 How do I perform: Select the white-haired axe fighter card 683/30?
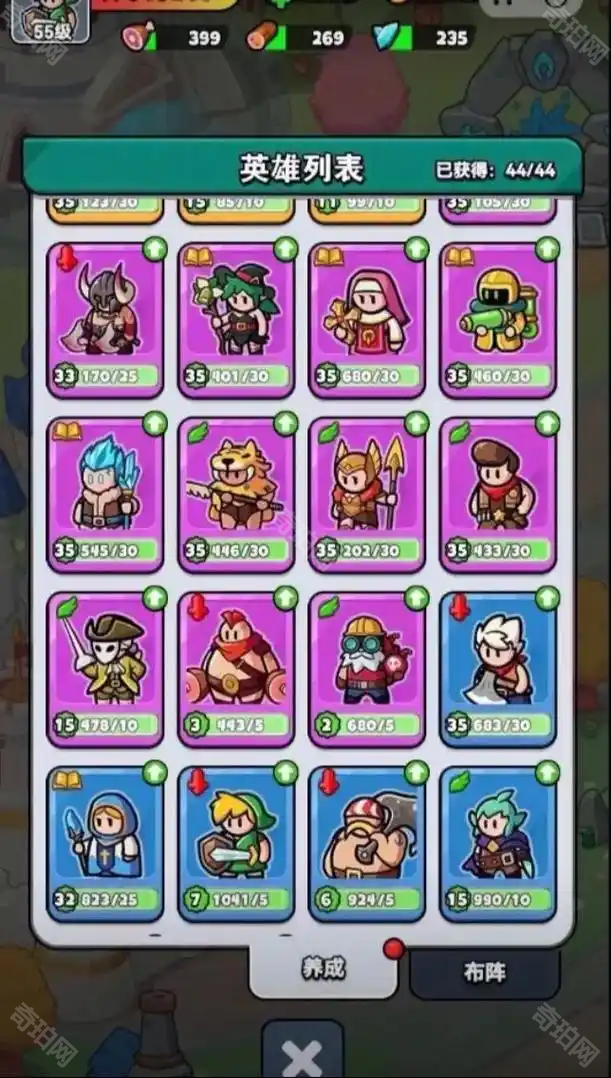498,667
